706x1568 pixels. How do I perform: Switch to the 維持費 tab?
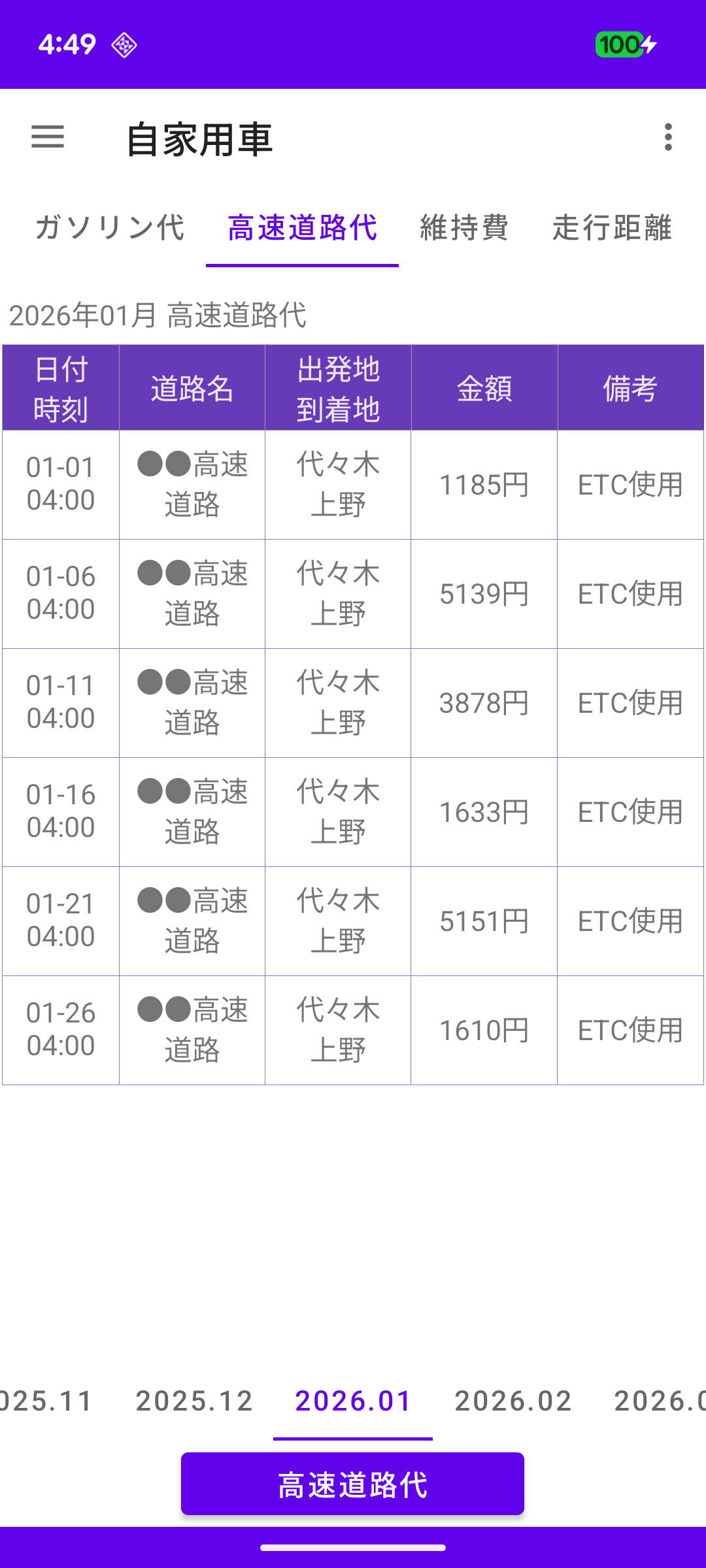(x=464, y=228)
